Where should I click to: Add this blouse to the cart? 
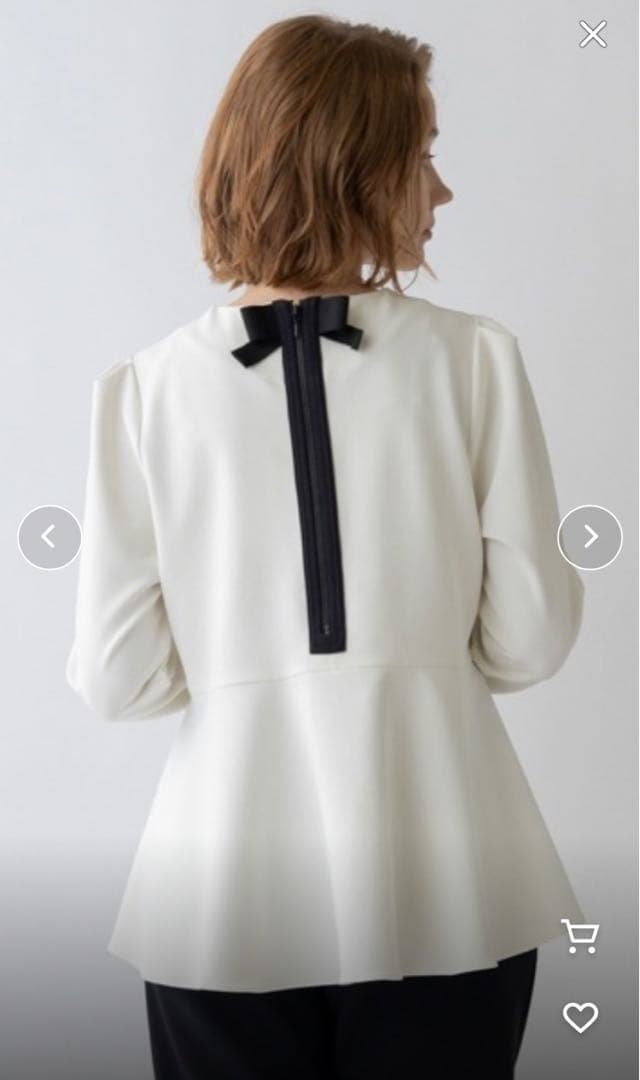(x=580, y=936)
